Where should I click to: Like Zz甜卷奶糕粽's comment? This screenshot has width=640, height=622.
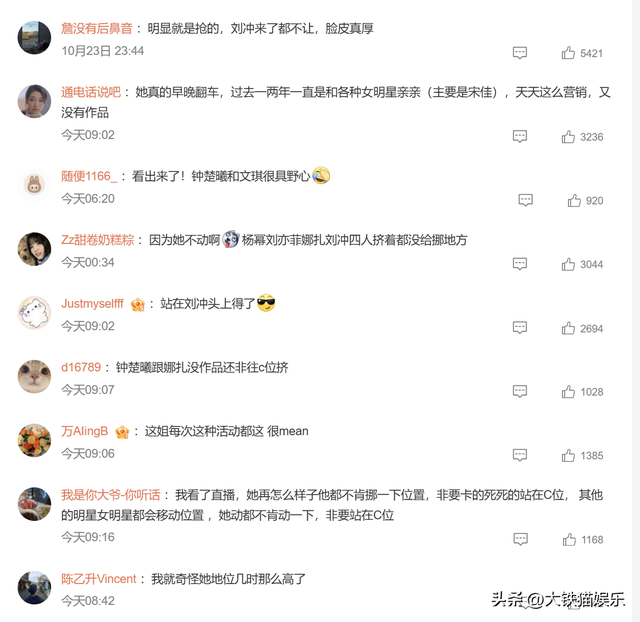point(569,265)
